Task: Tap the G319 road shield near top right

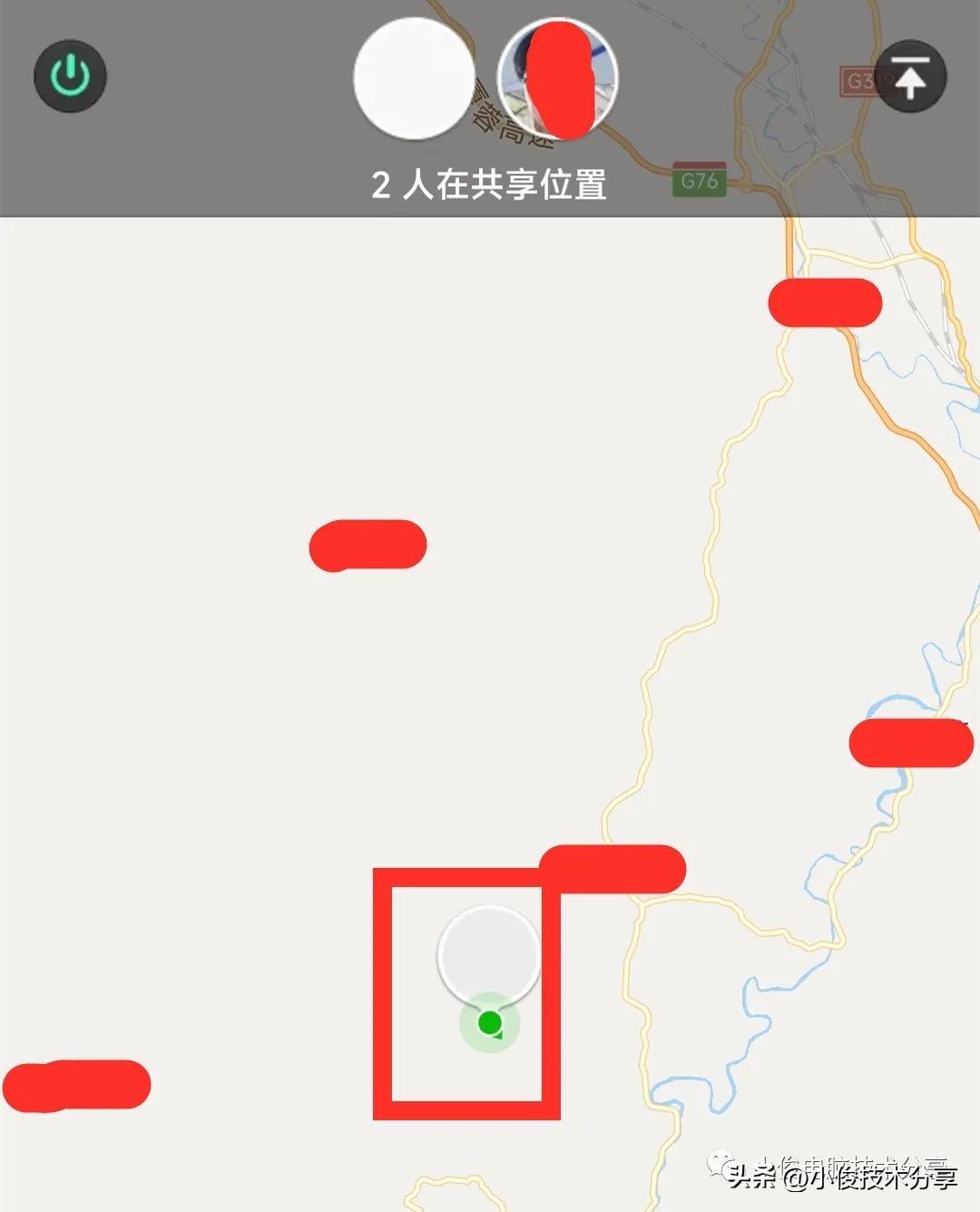Action: [x=864, y=80]
